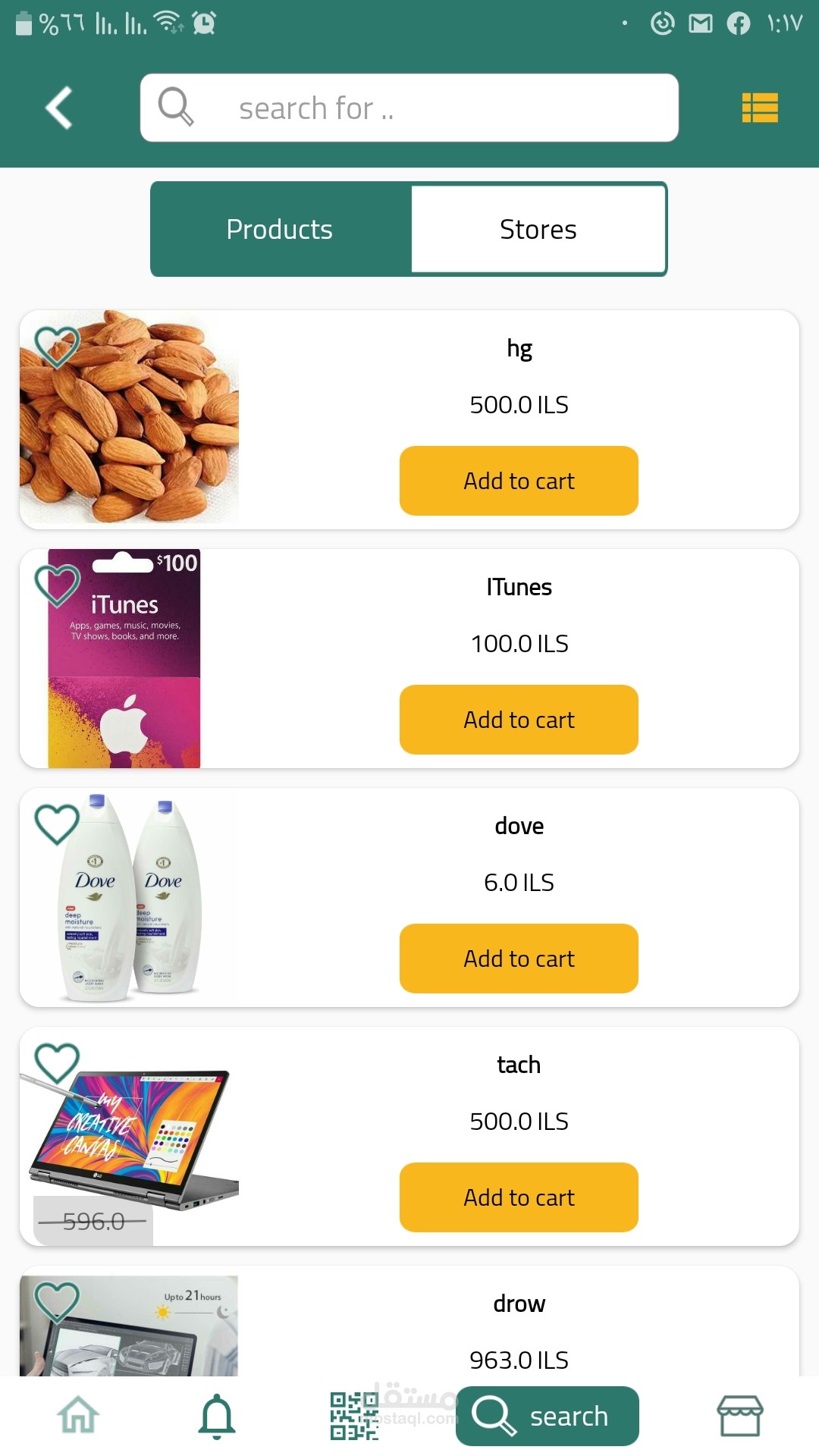Open the store icon in bottom bar
Viewport: 819px width, 1456px height.
(739, 1415)
